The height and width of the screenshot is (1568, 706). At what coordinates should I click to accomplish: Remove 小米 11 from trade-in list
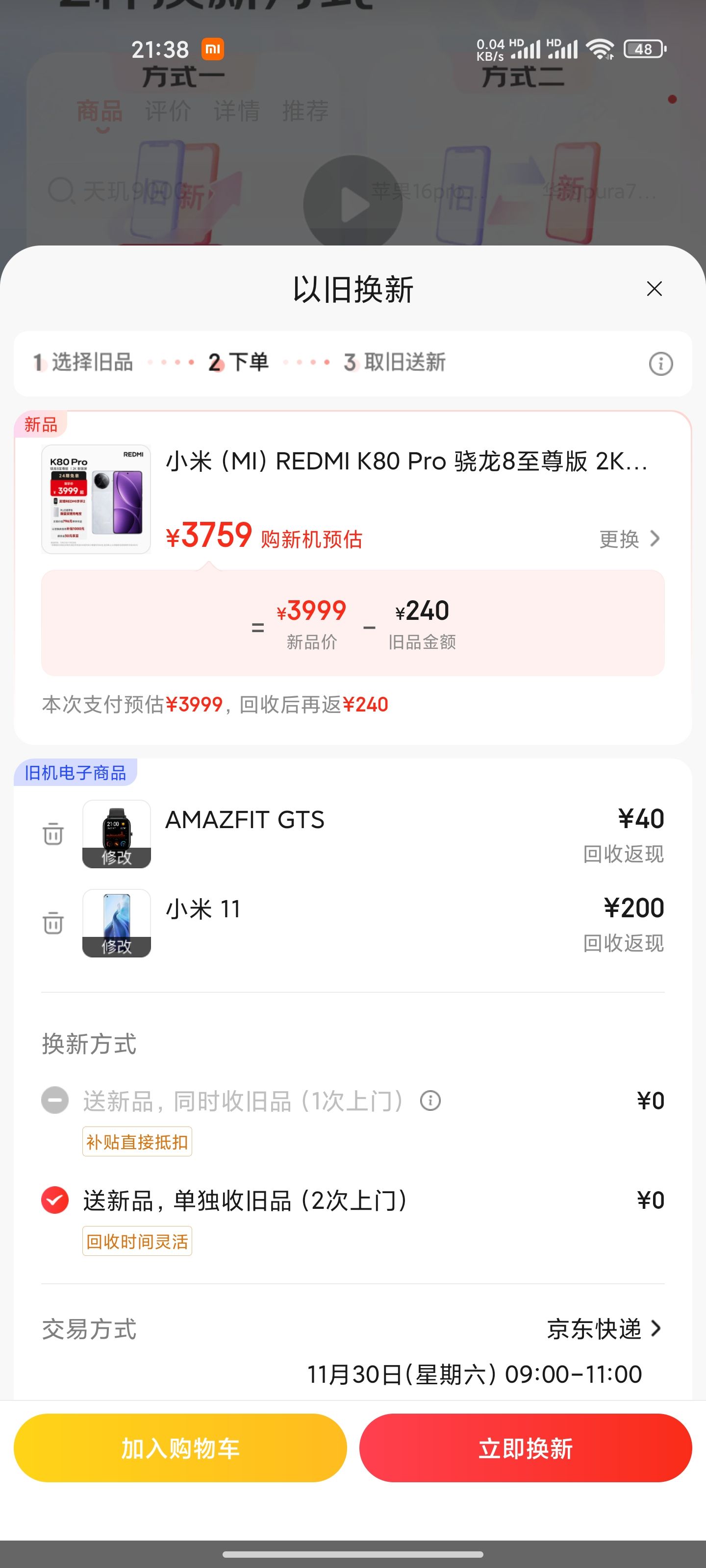tap(53, 923)
